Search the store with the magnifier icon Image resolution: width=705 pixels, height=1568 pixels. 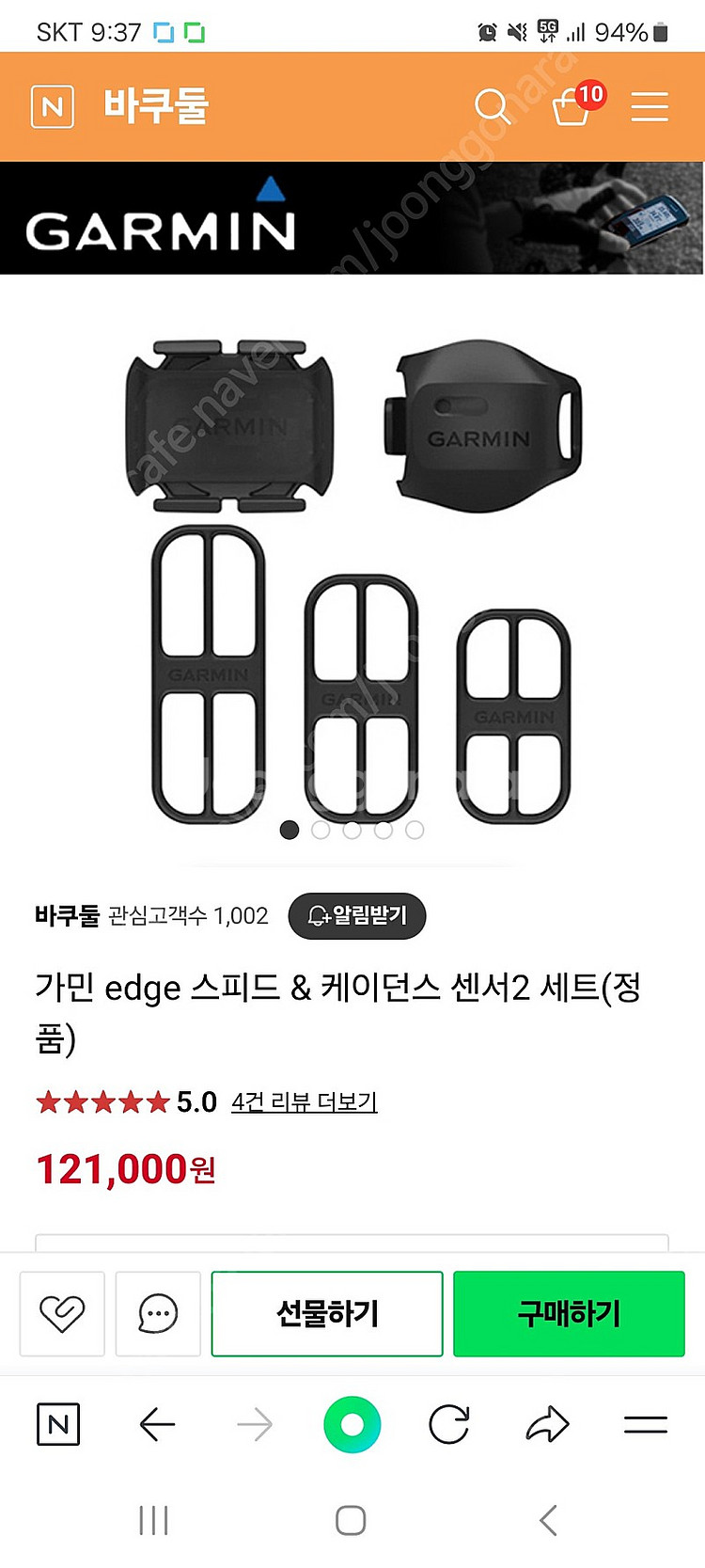(x=492, y=106)
